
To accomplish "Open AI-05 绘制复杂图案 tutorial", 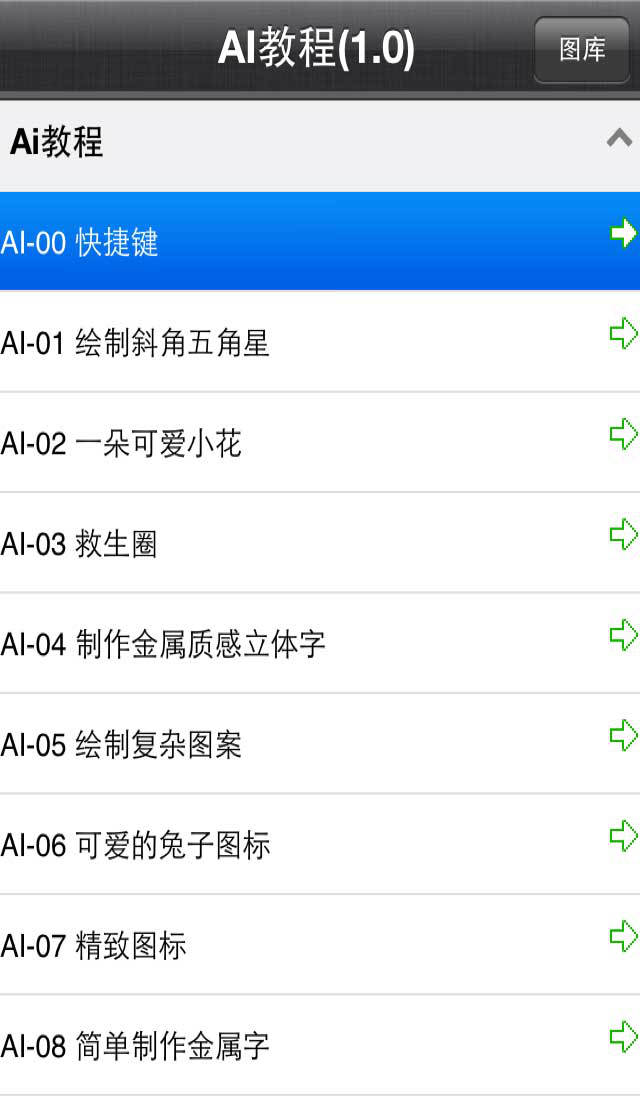I will click(320, 745).
